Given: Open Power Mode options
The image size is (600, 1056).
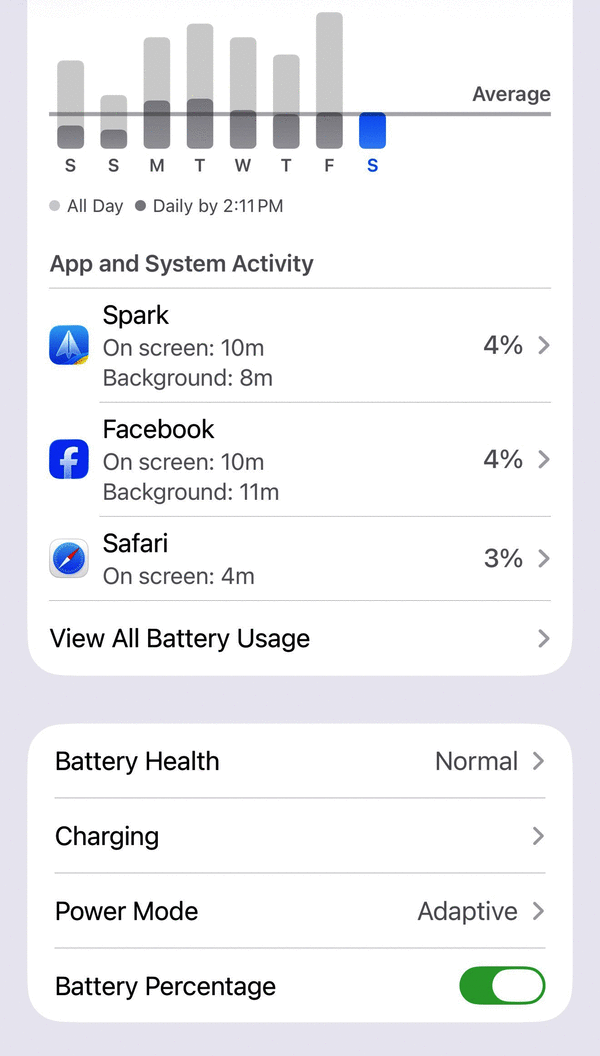Looking at the screenshot, I should tap(300, 912).
